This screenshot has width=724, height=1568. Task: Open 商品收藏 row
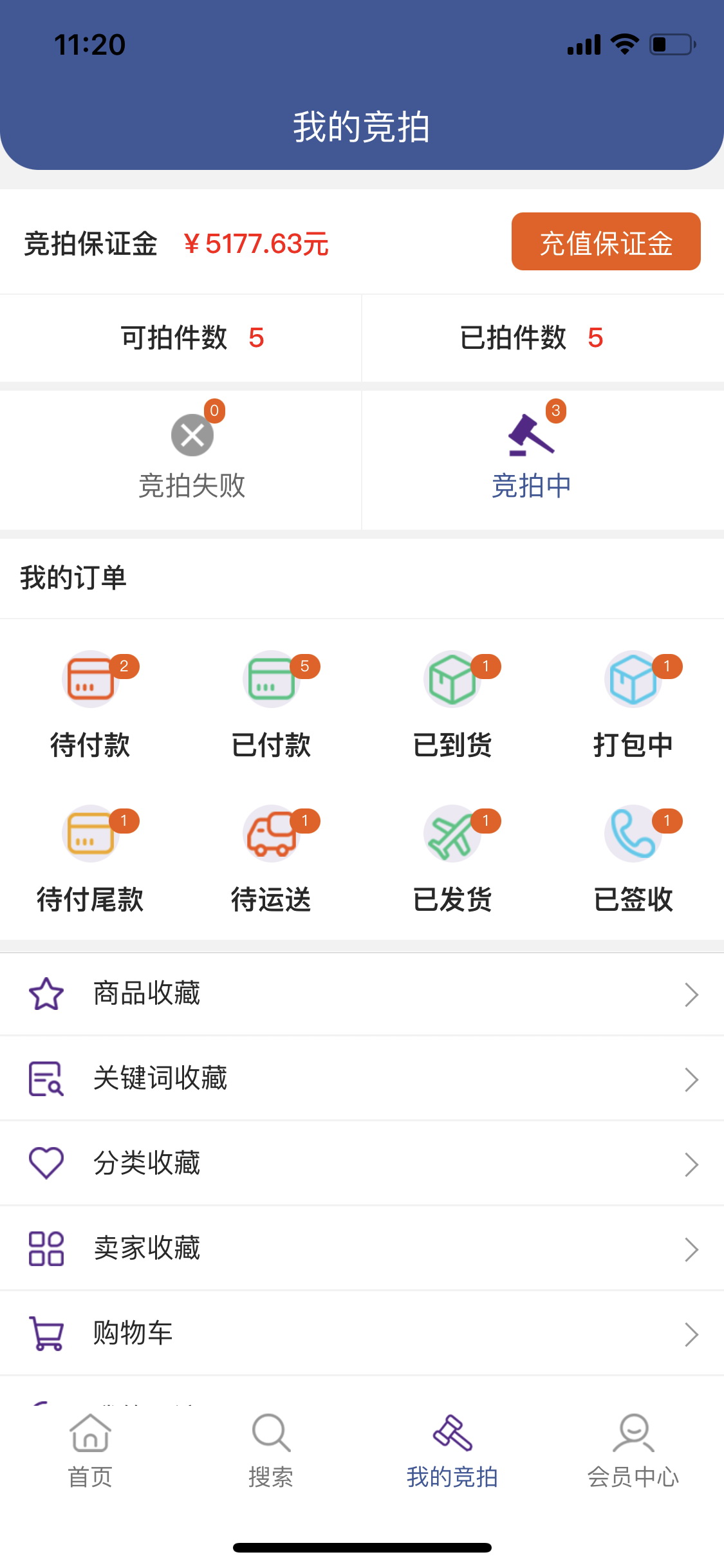point(362,994)
